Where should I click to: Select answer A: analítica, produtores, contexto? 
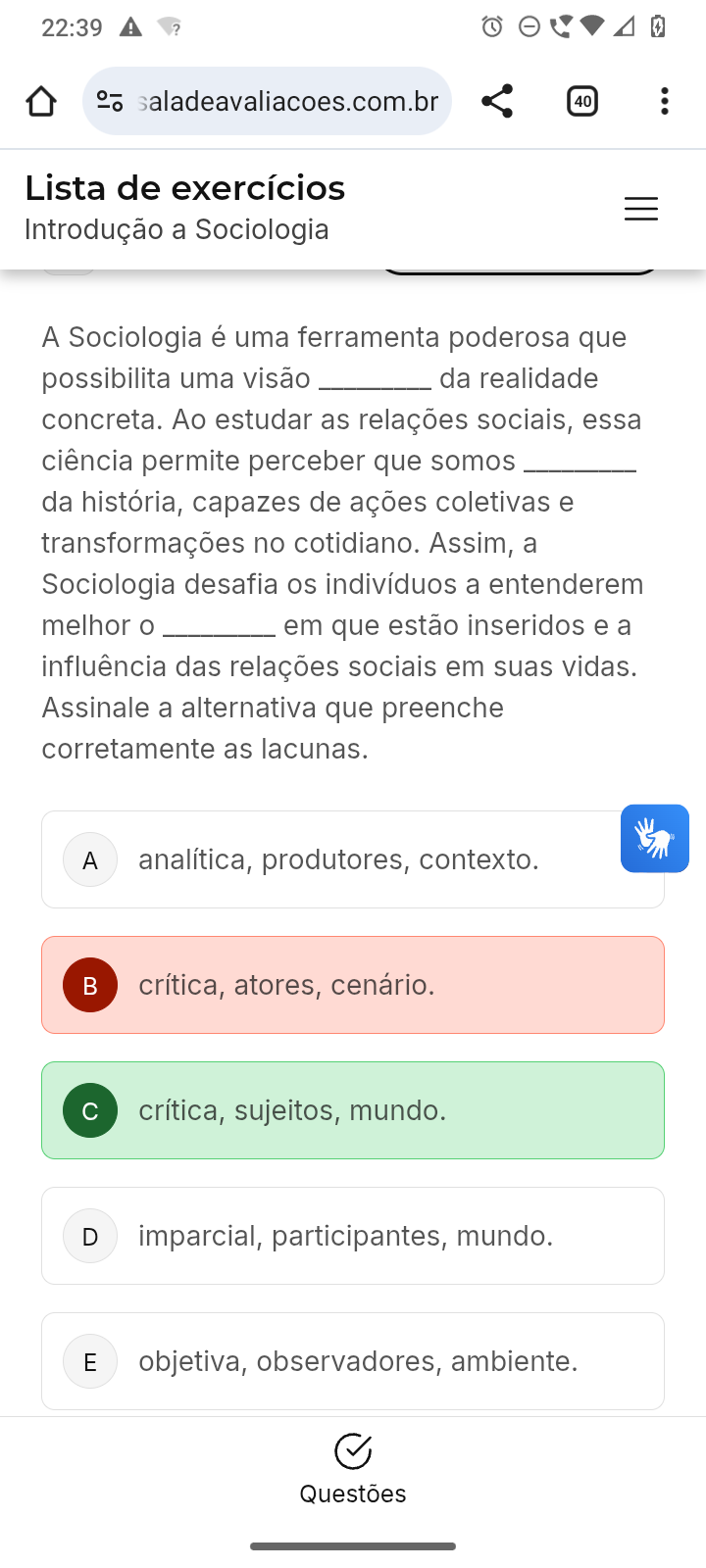click(338, 859)
